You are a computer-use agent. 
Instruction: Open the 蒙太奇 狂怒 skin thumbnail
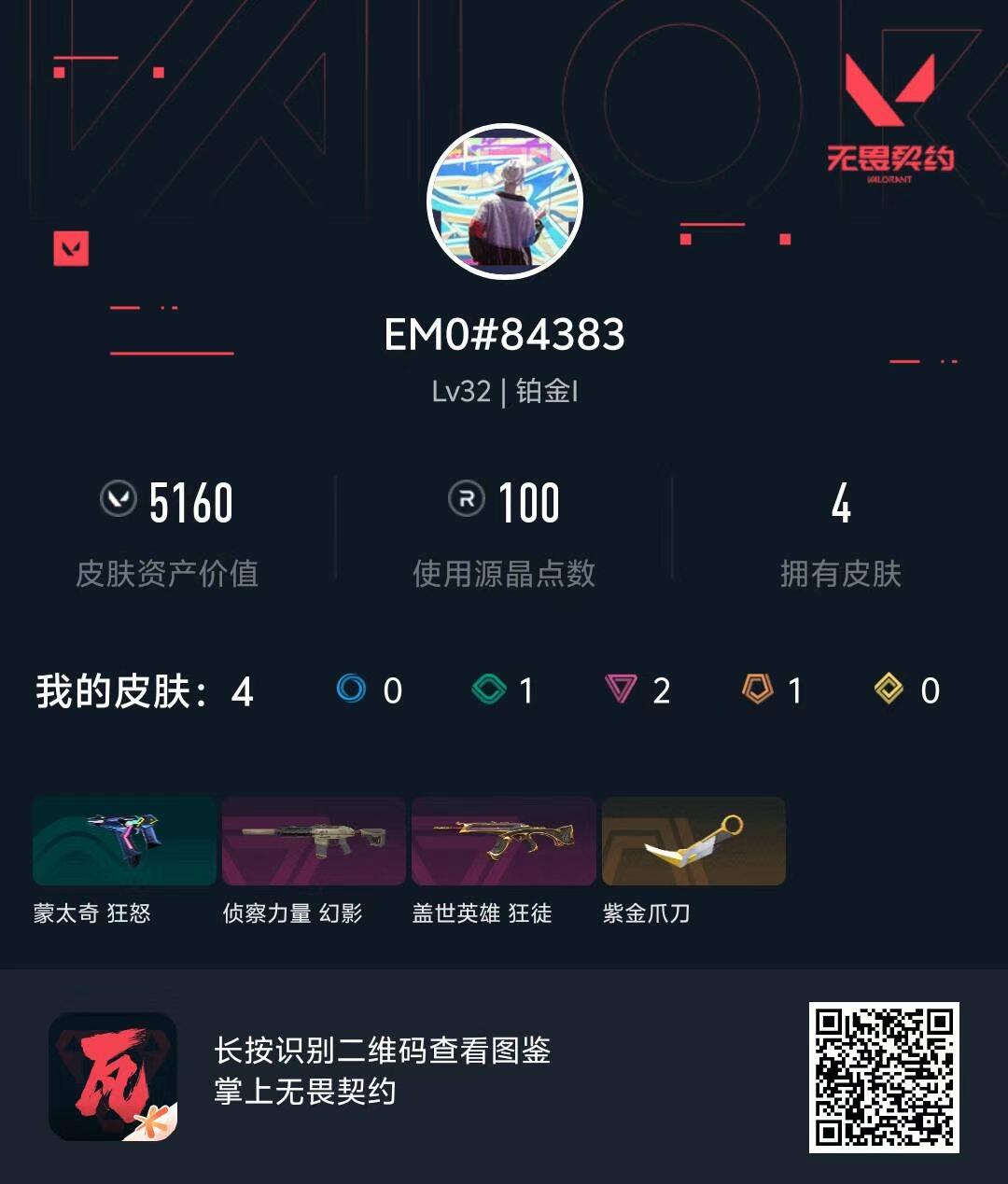[123, 841]
